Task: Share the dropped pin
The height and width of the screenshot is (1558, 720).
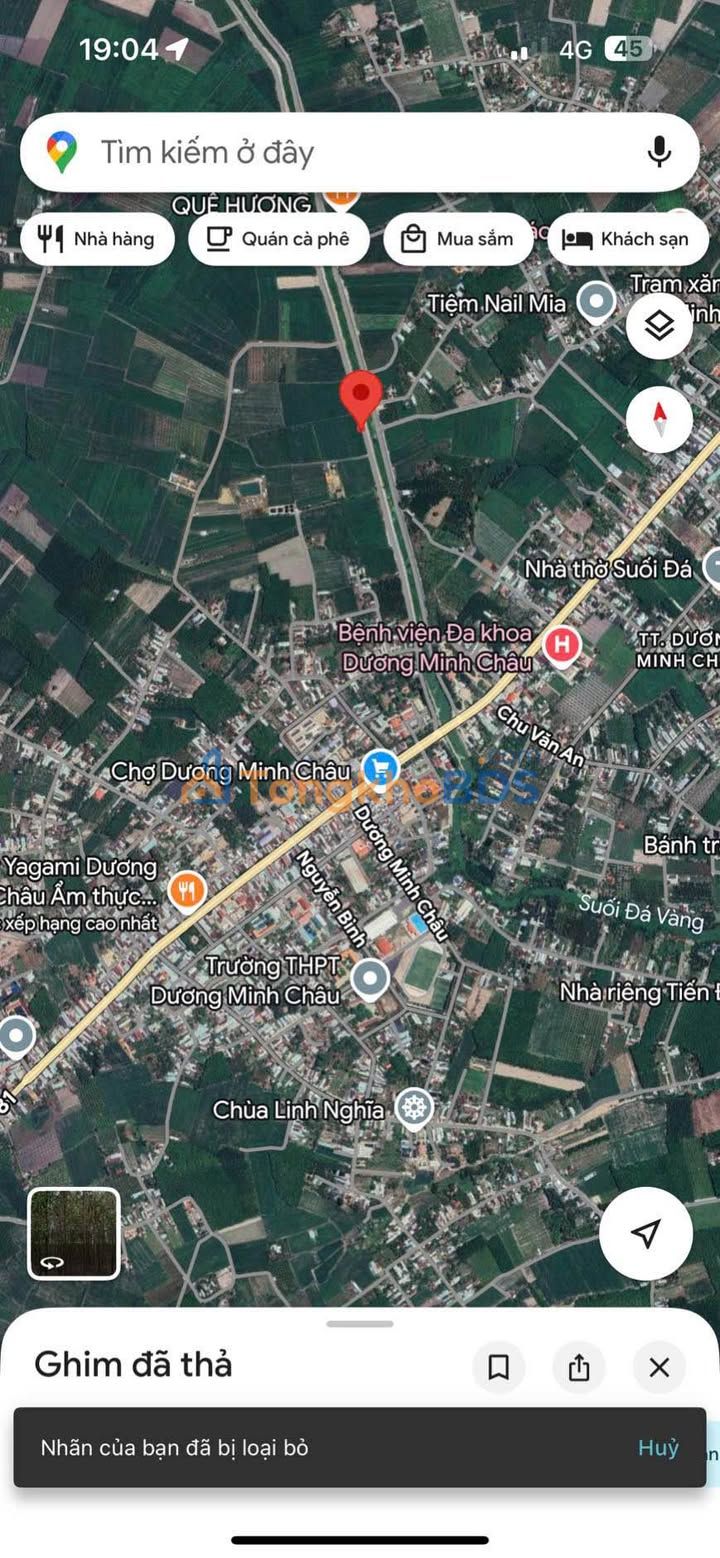Action: (x=579, y=1367)
